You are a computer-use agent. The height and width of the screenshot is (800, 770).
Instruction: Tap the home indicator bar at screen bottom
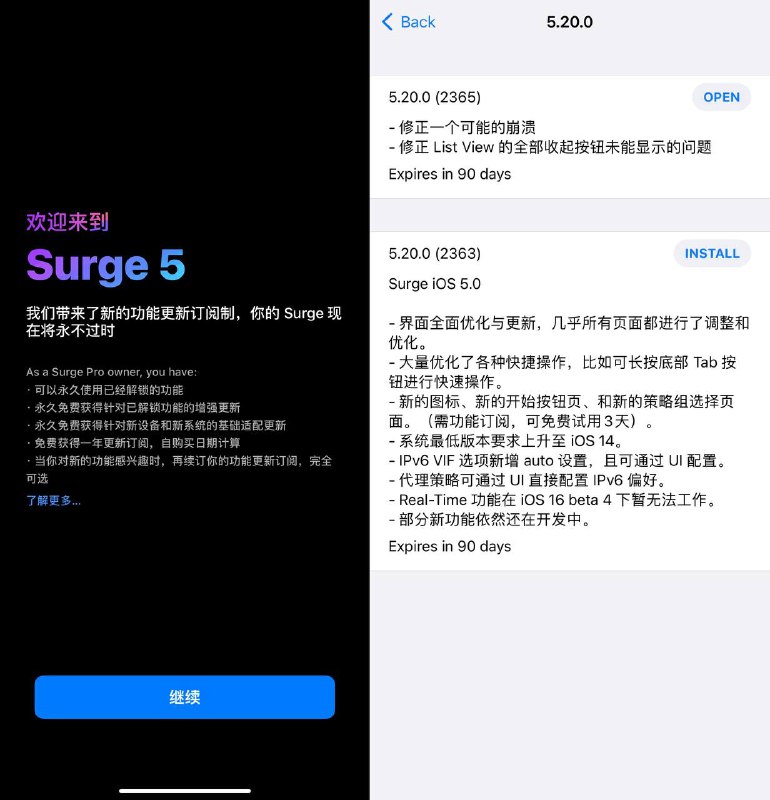click(184, 789)
